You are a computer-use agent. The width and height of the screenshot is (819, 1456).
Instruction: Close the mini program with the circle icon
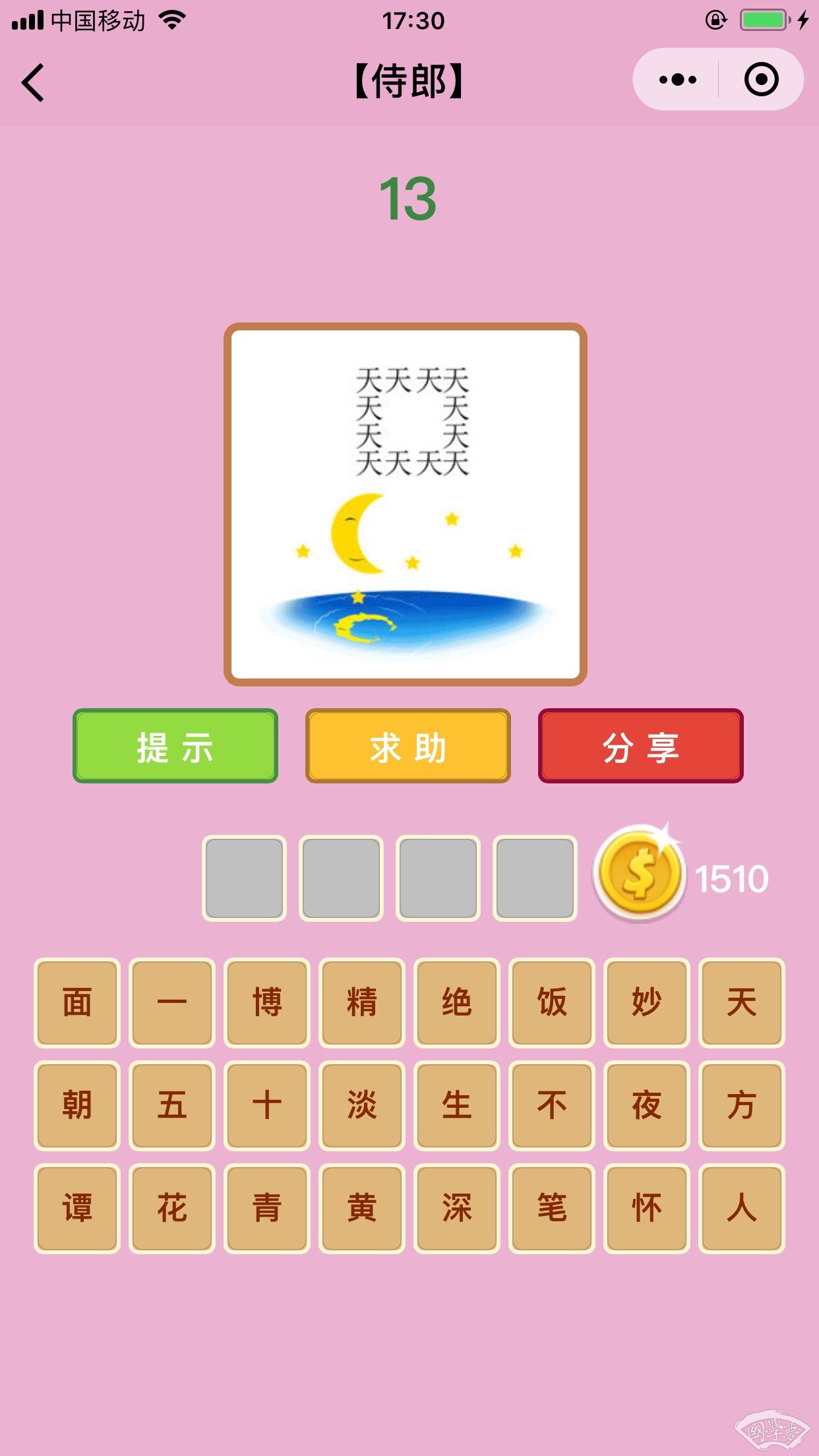pos(761,80)
